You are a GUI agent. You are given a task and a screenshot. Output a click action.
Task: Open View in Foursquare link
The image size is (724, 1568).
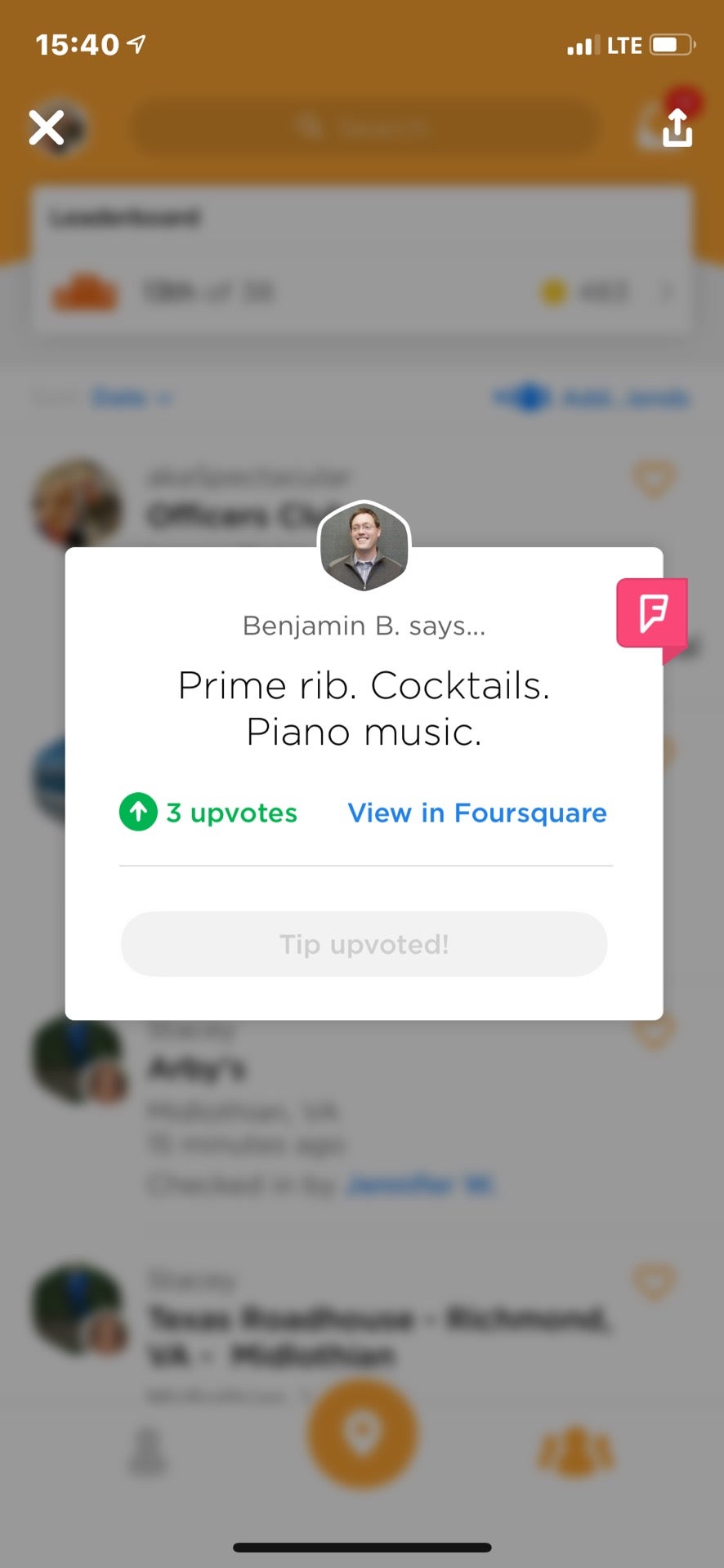(477, 813)
